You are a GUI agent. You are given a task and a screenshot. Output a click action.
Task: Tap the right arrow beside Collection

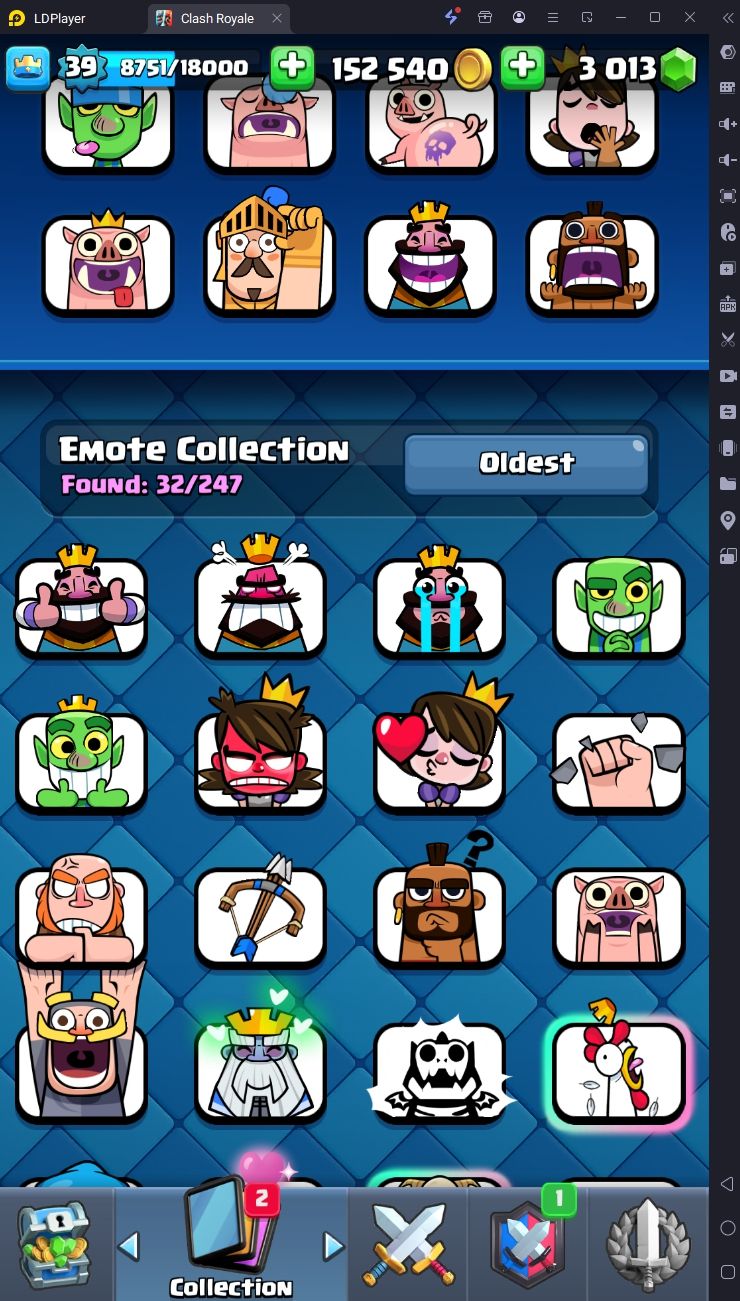coord(332,1246)
